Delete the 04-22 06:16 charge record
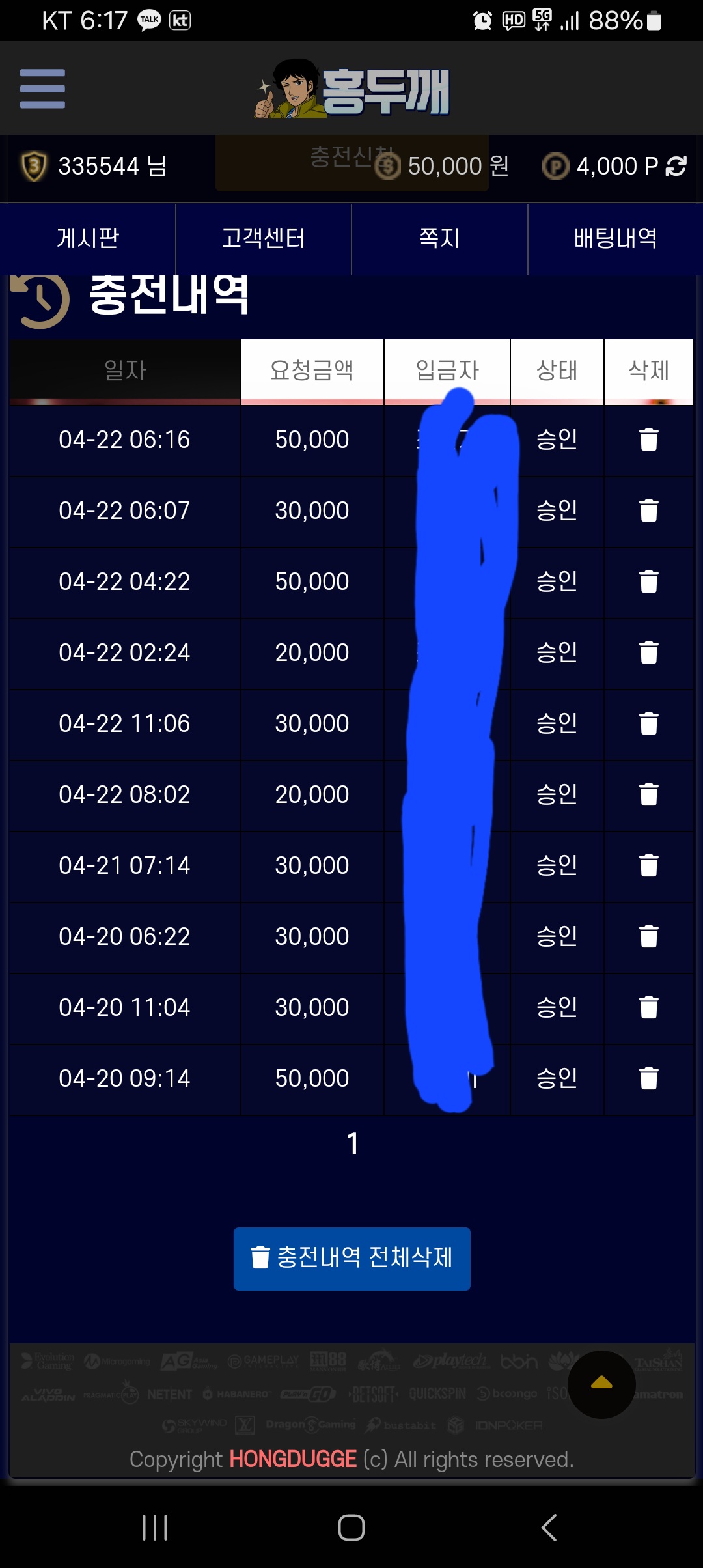 pos(648,440)
